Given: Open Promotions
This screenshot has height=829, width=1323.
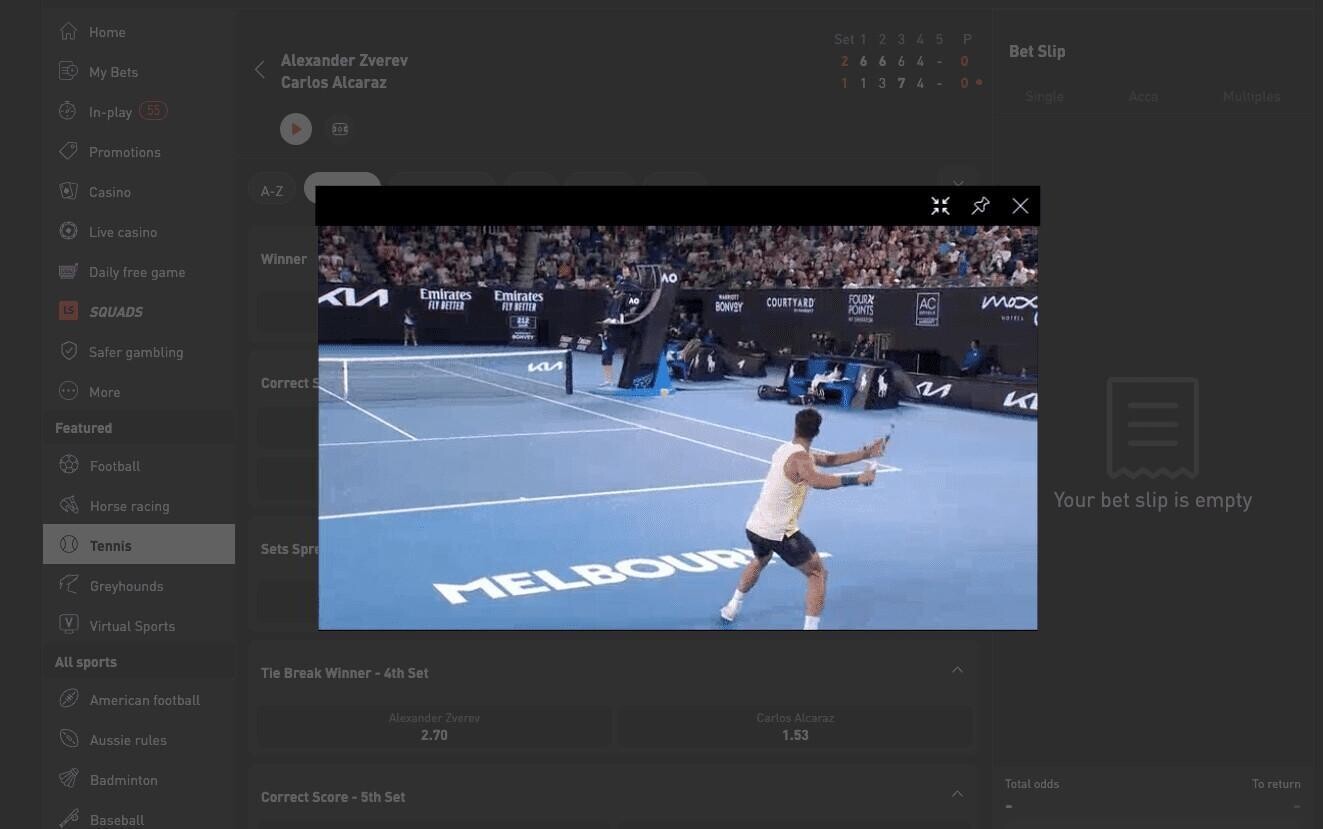Looking at the screenshot, I should click(124, 152).
